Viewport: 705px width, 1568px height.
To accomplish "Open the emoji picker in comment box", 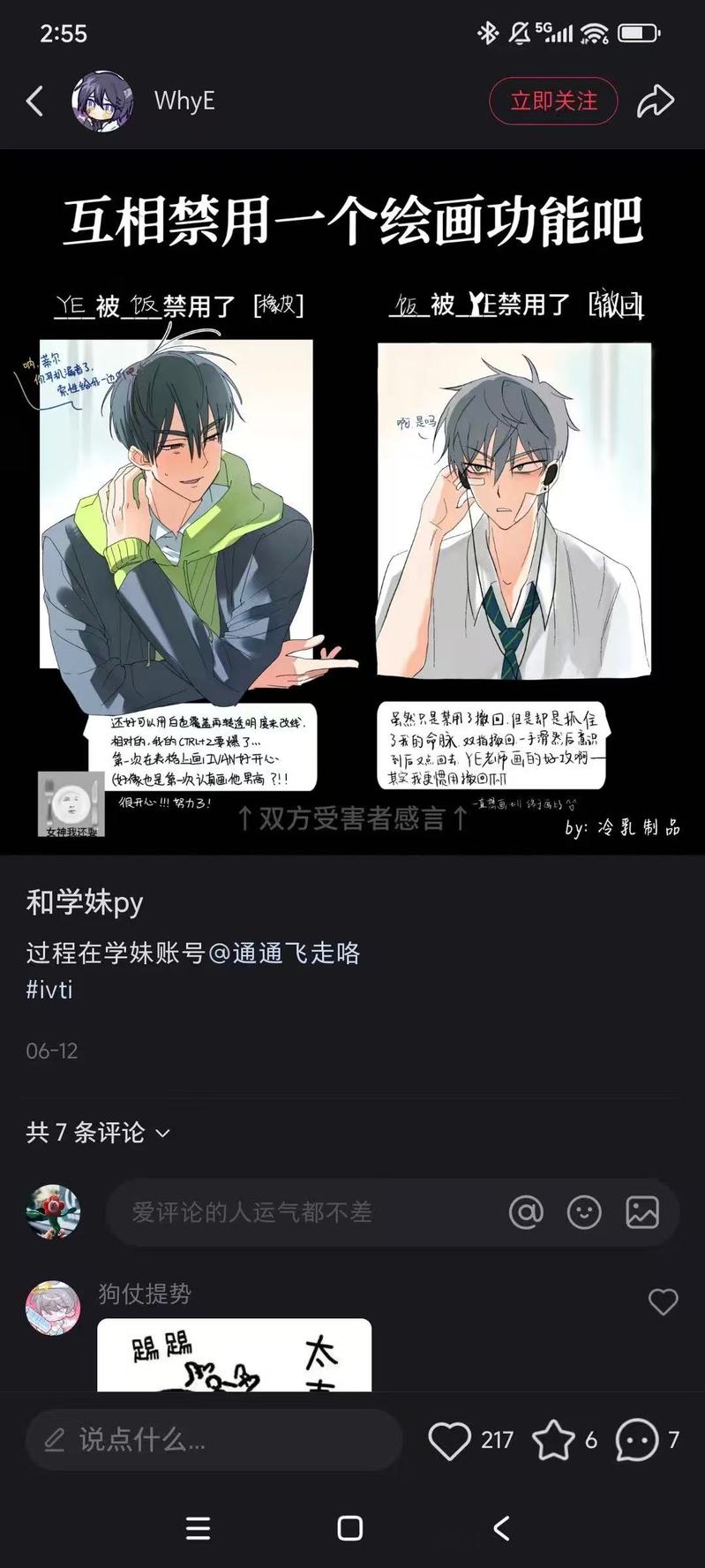I will [x=584, y=1212].
